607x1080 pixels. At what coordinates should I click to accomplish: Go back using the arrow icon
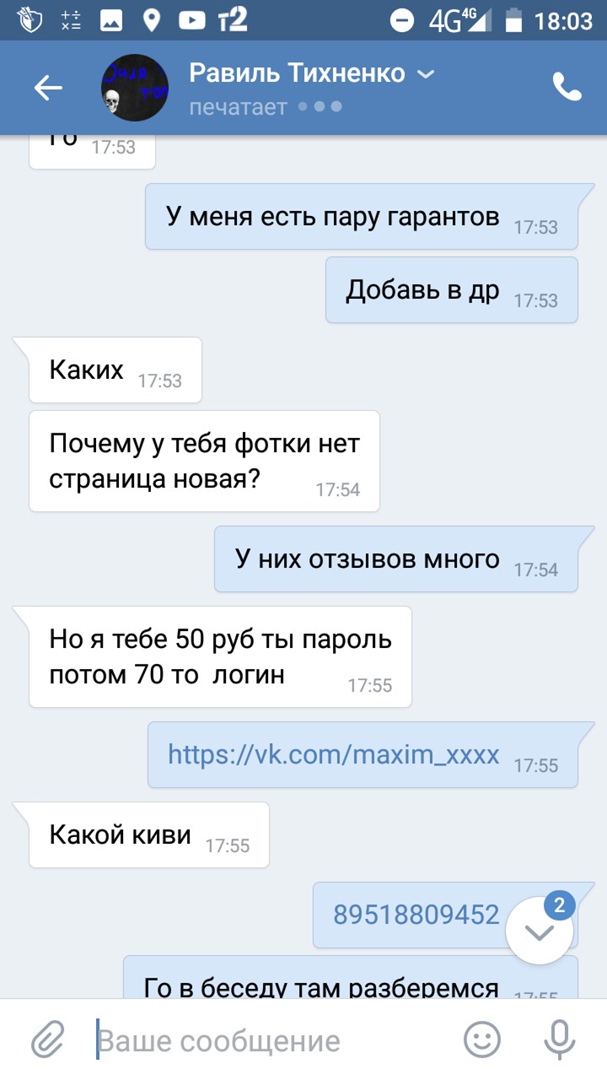click(48, 88)
